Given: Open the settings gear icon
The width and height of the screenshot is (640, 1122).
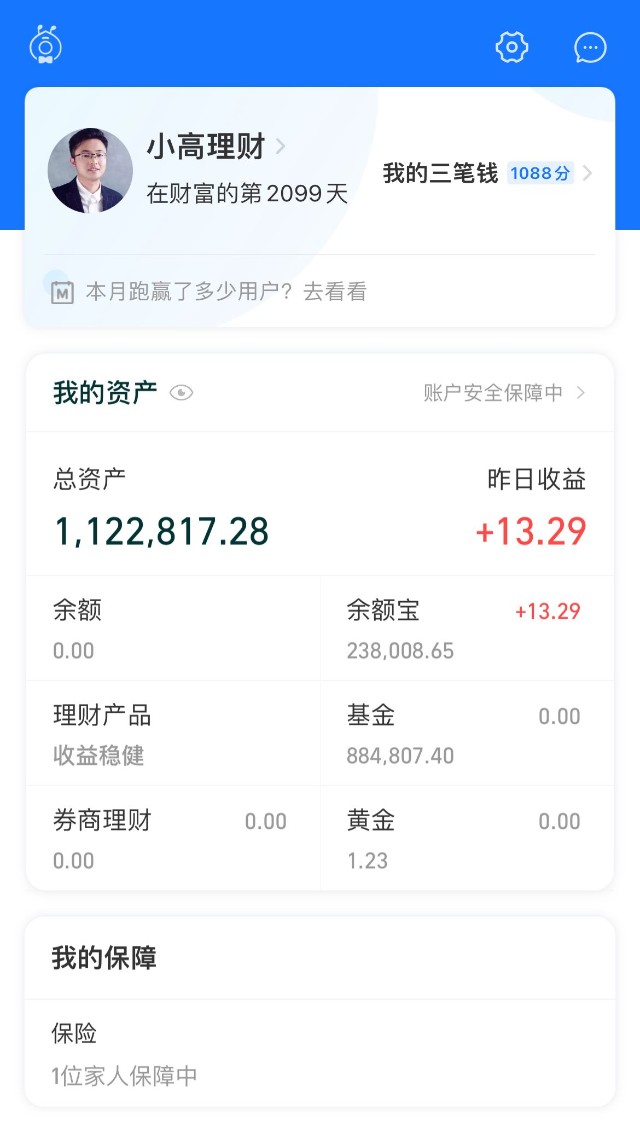Looking at the screenshot, I should (x=512, y=47).
